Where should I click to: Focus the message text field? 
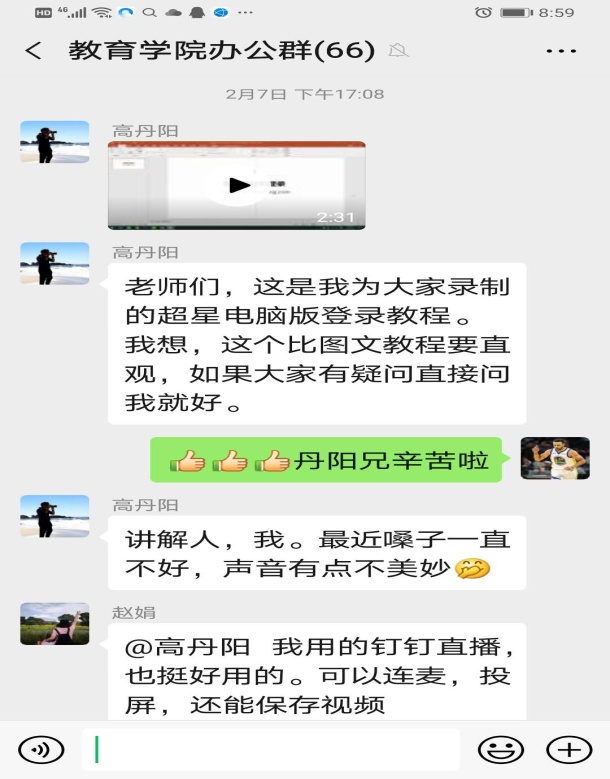pyautogui.click(x=270, y=749)
